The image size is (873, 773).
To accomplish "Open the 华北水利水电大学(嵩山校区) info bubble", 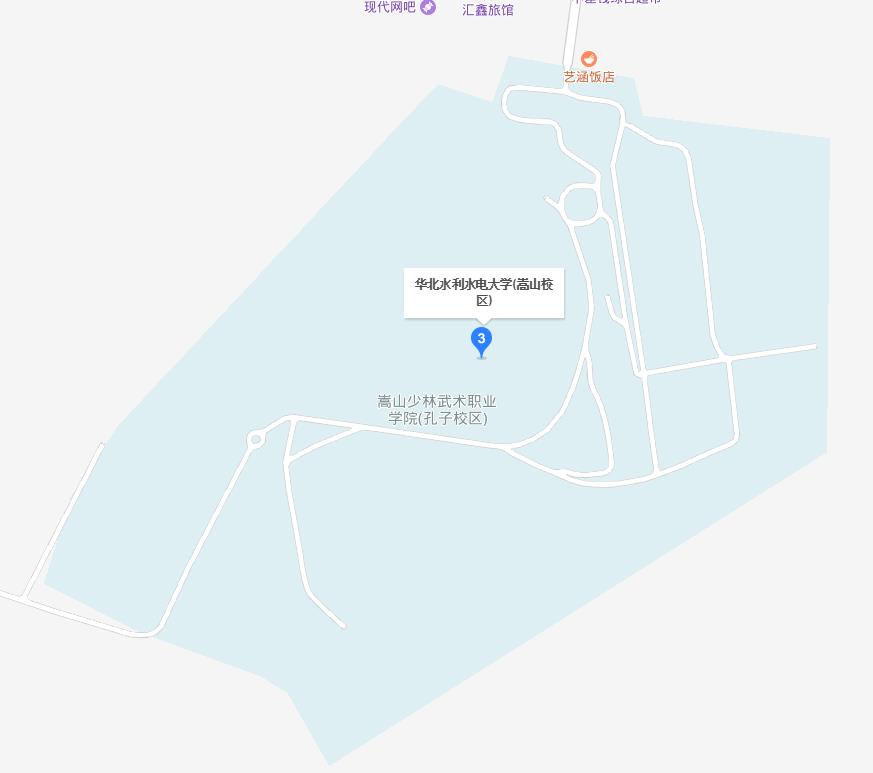I will 484,292.
